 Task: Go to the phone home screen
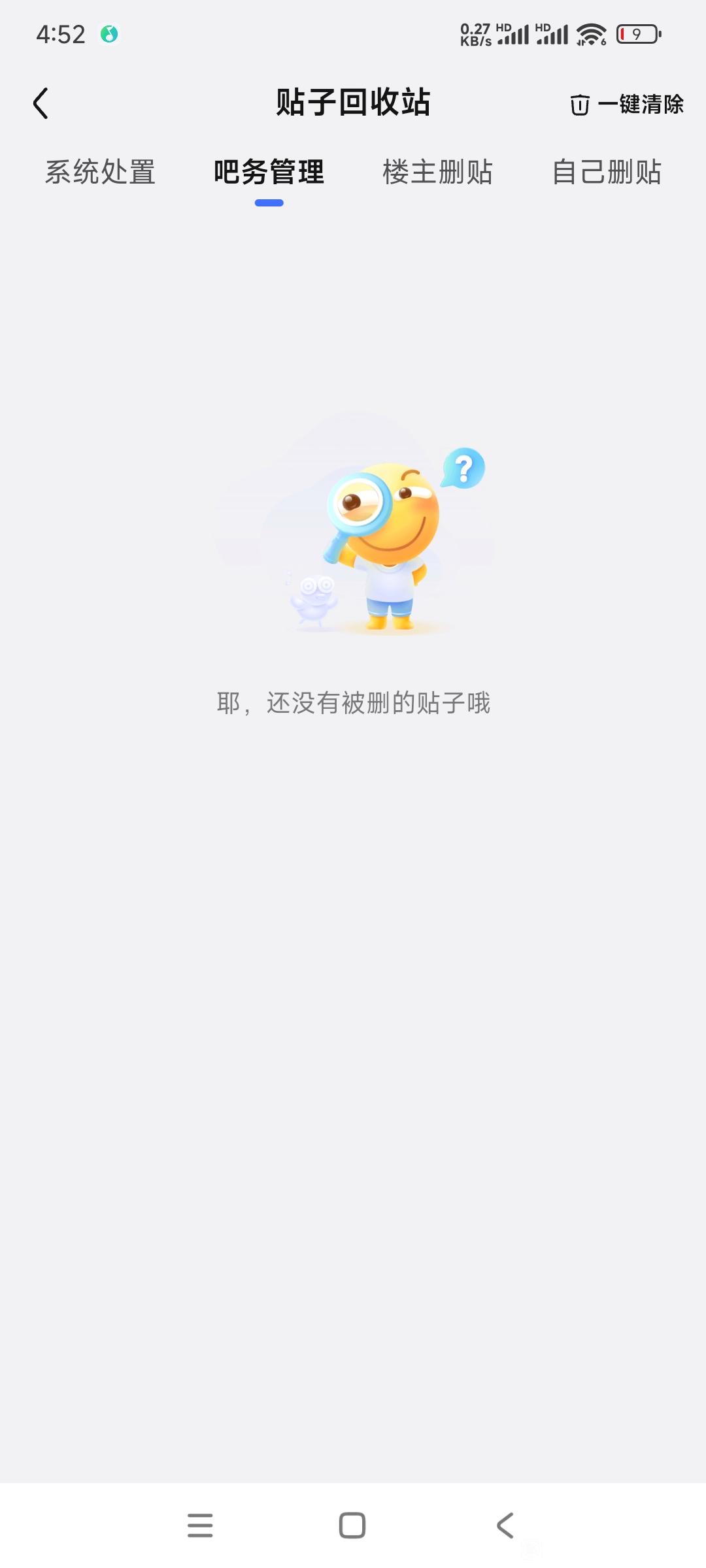click(352, 1526)
